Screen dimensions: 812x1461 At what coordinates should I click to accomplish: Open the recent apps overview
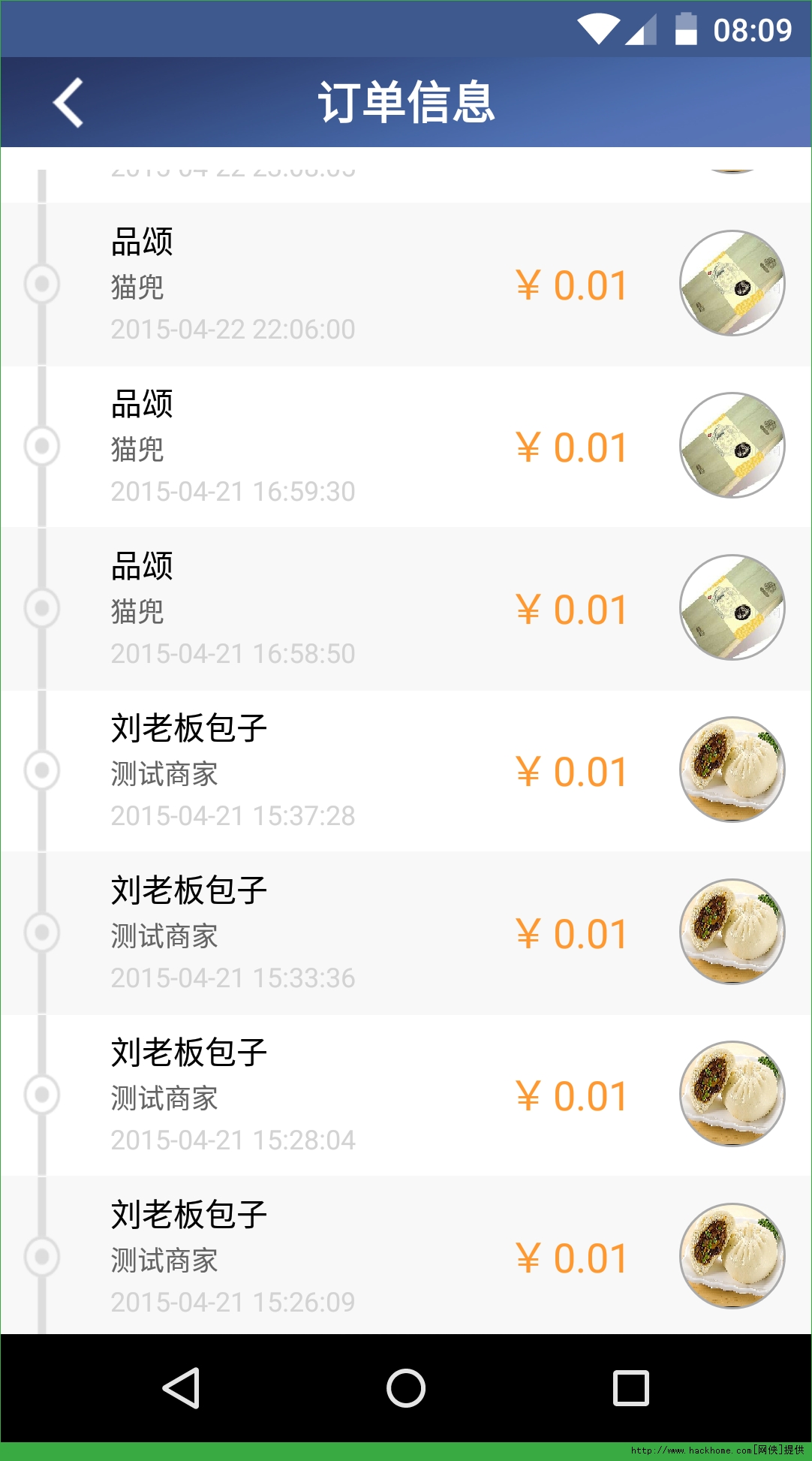[630, 1387]
